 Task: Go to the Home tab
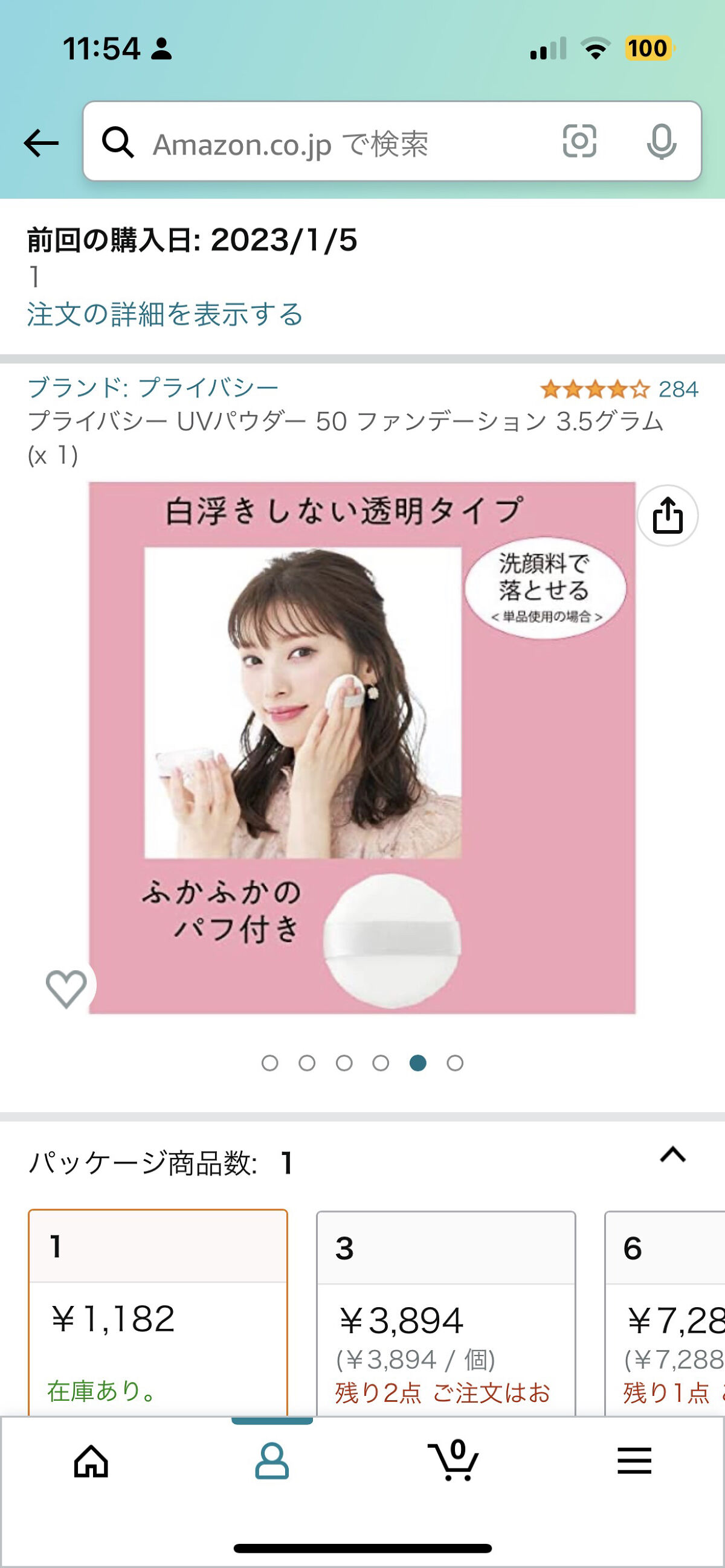coord(91,1461)
